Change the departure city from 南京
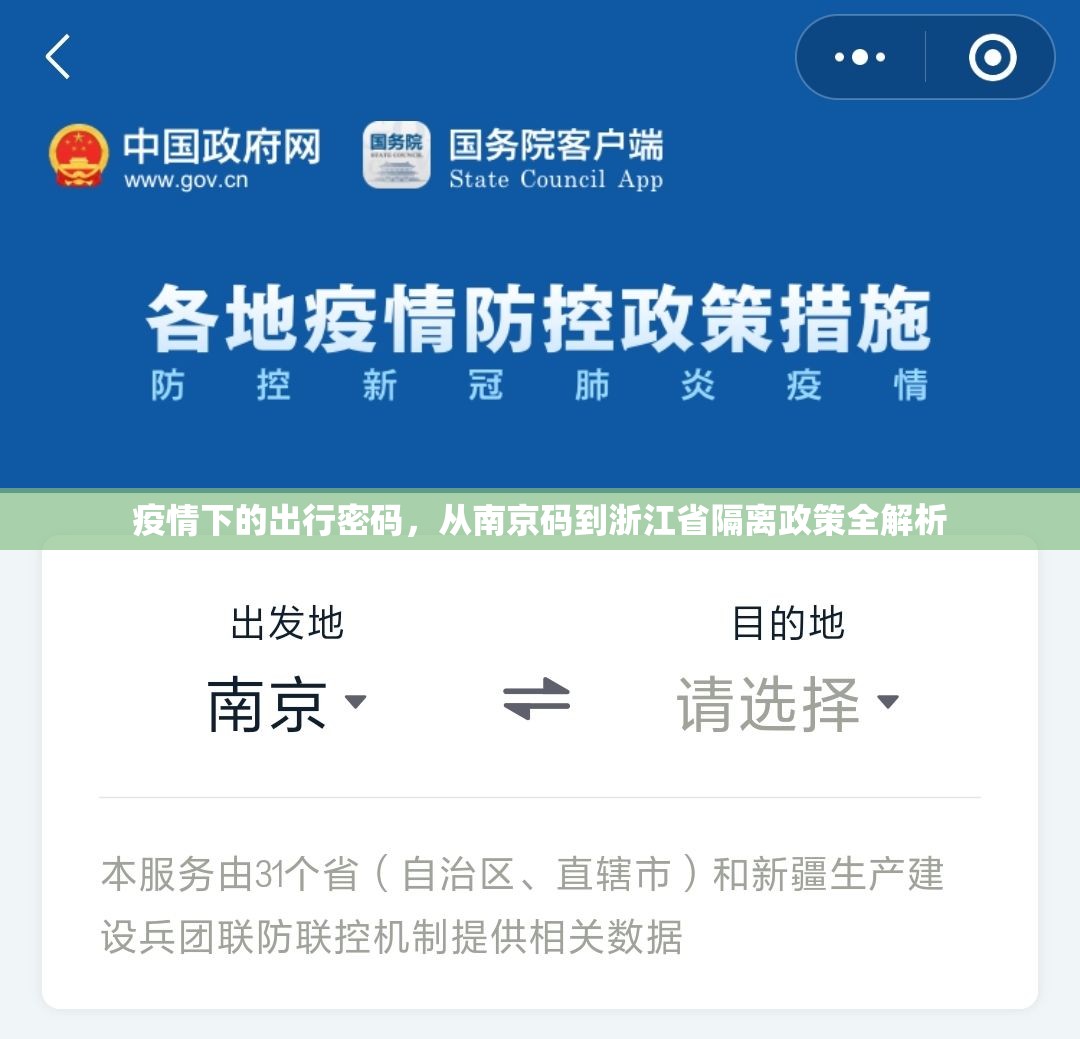 [x=286, y=703]
